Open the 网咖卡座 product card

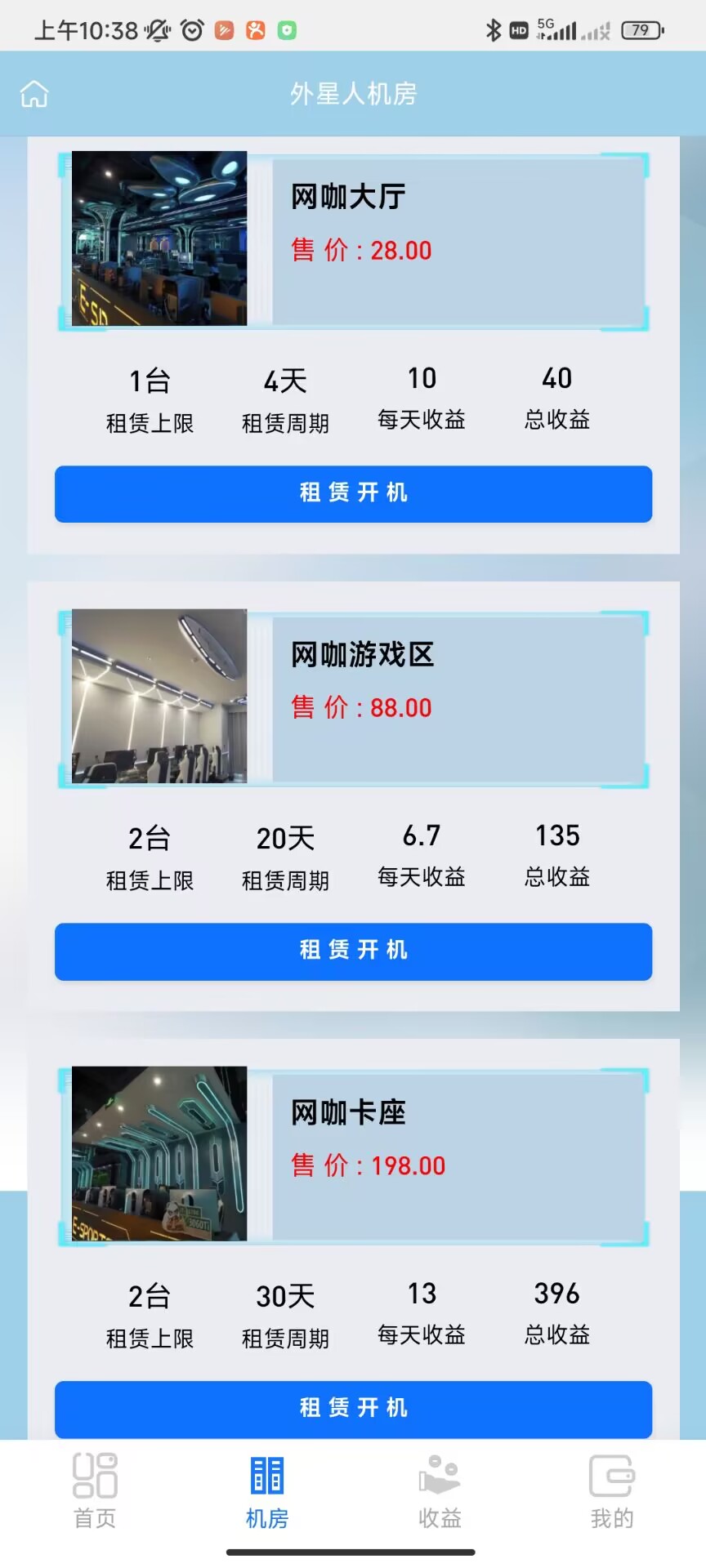(353, 1155)
